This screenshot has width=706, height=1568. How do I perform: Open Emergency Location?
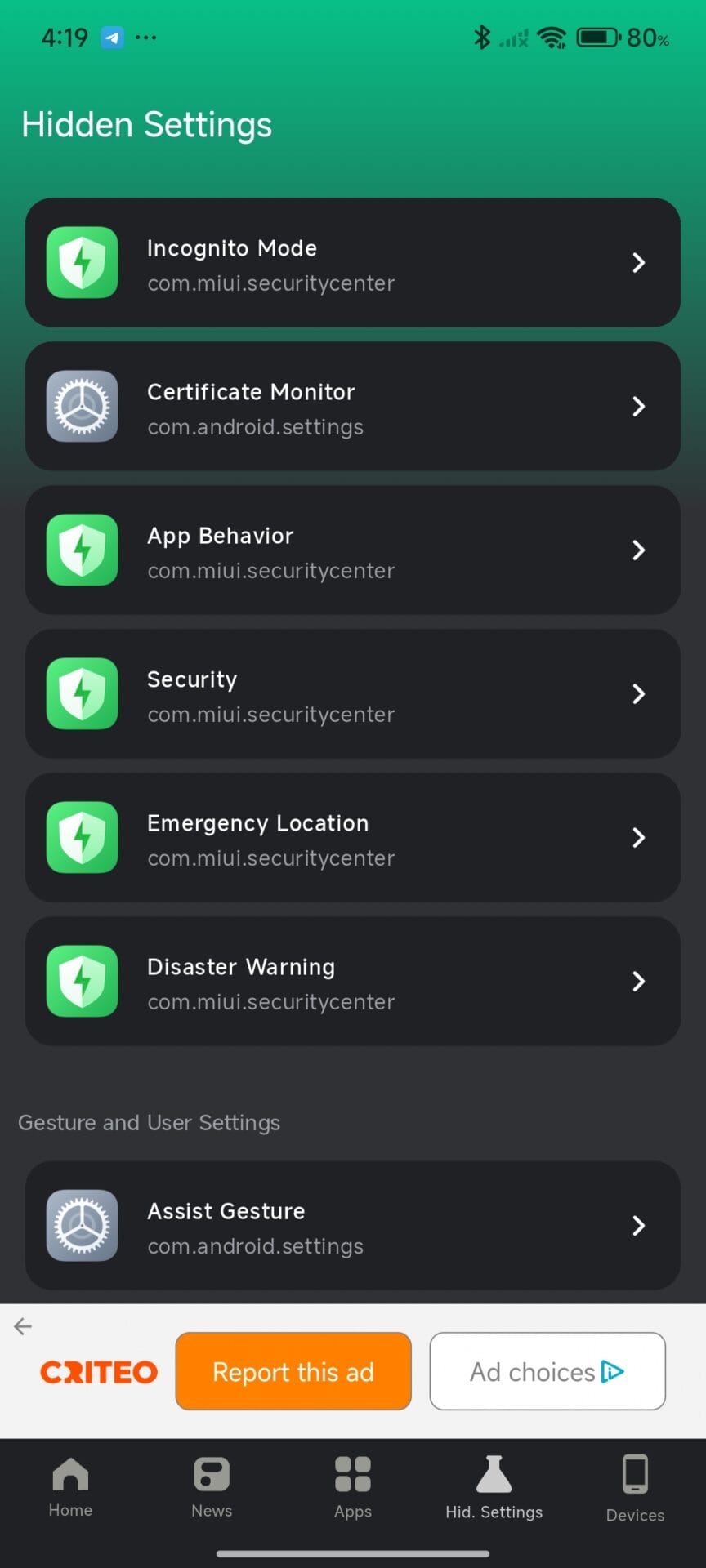[x=352, y=838]
